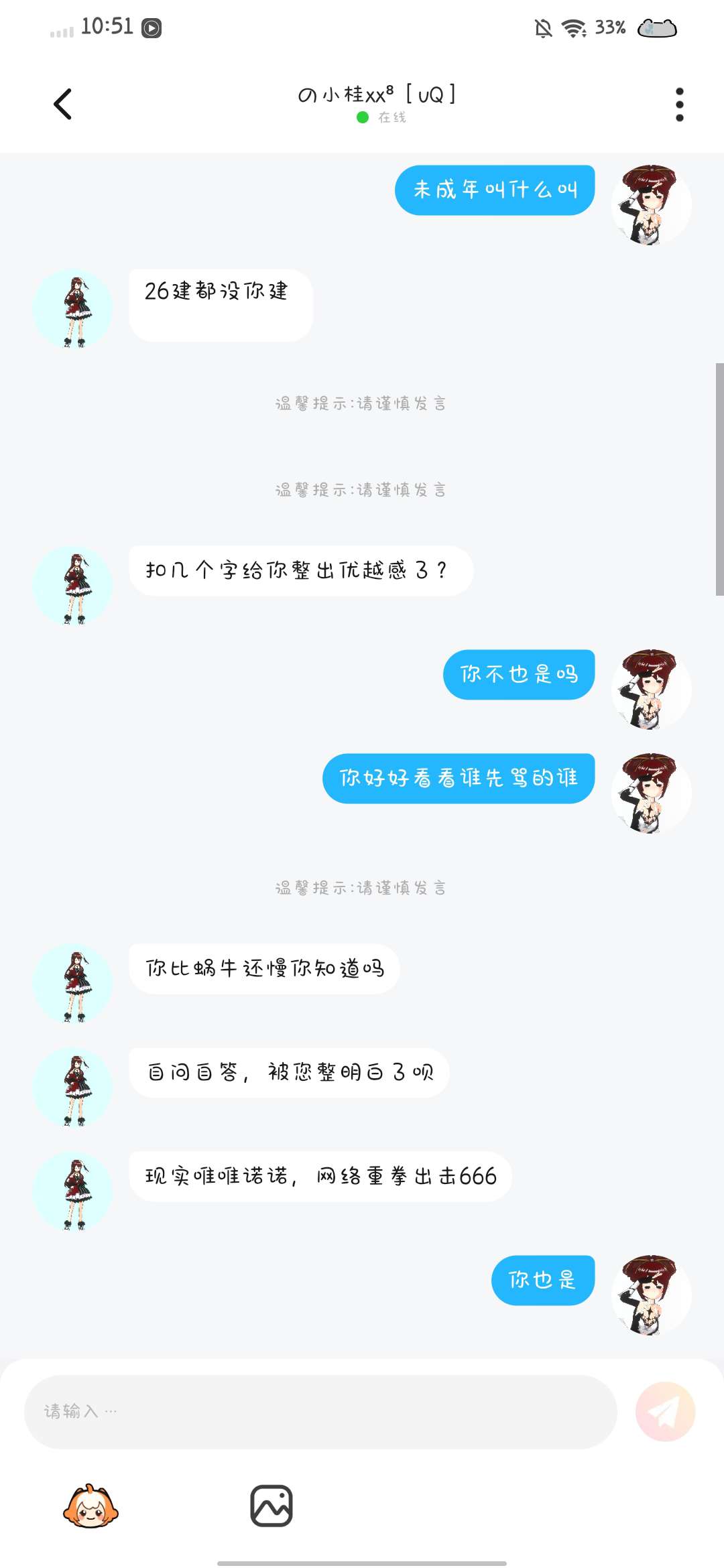Focus the 请输入 message input field
Viewport: 724px width, 1568px height.
click(x=320, y=1412)
